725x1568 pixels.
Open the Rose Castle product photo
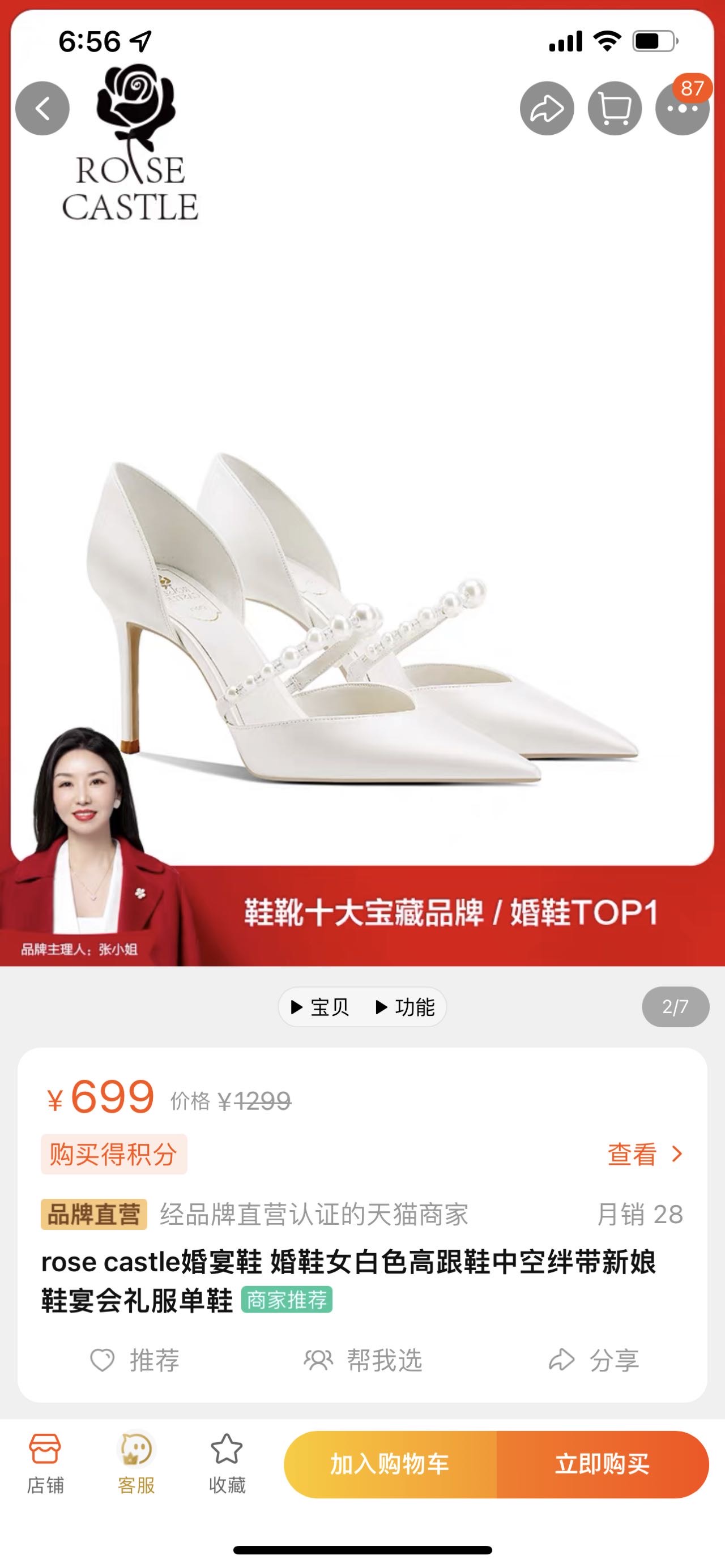362,609
